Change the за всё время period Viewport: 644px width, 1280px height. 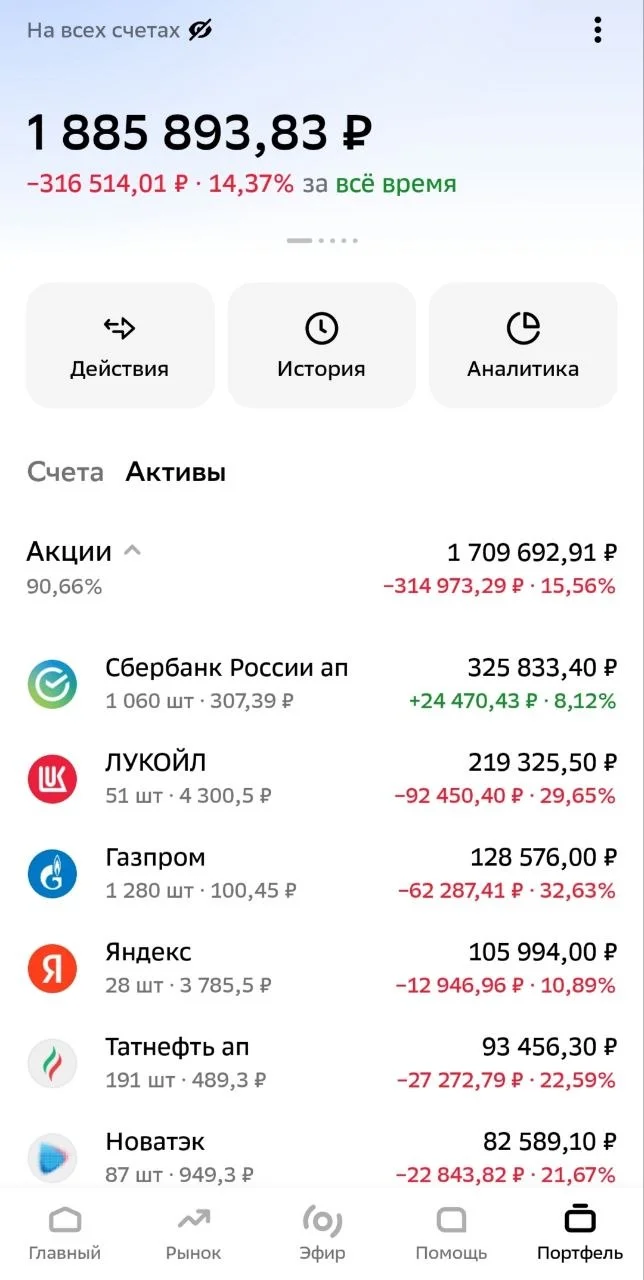(x=395, y=184)
